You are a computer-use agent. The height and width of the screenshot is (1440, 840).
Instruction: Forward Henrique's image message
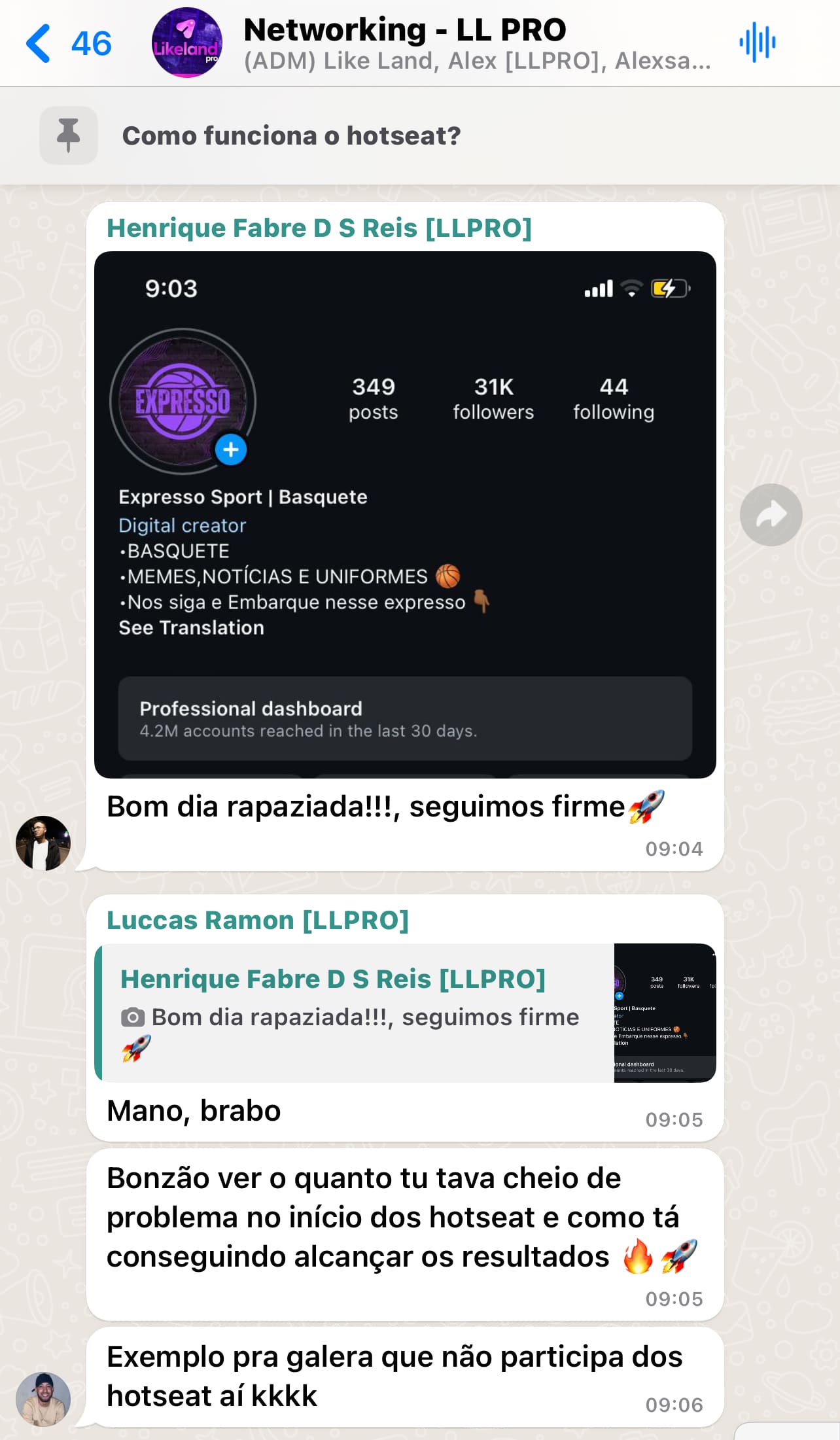pos(771,514)
